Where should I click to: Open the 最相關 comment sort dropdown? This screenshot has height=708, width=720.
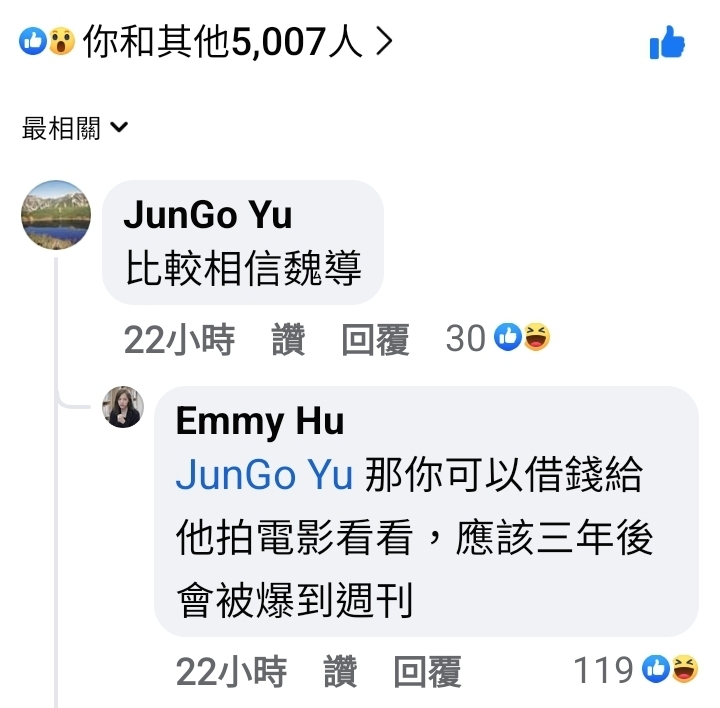click(76, 128)
